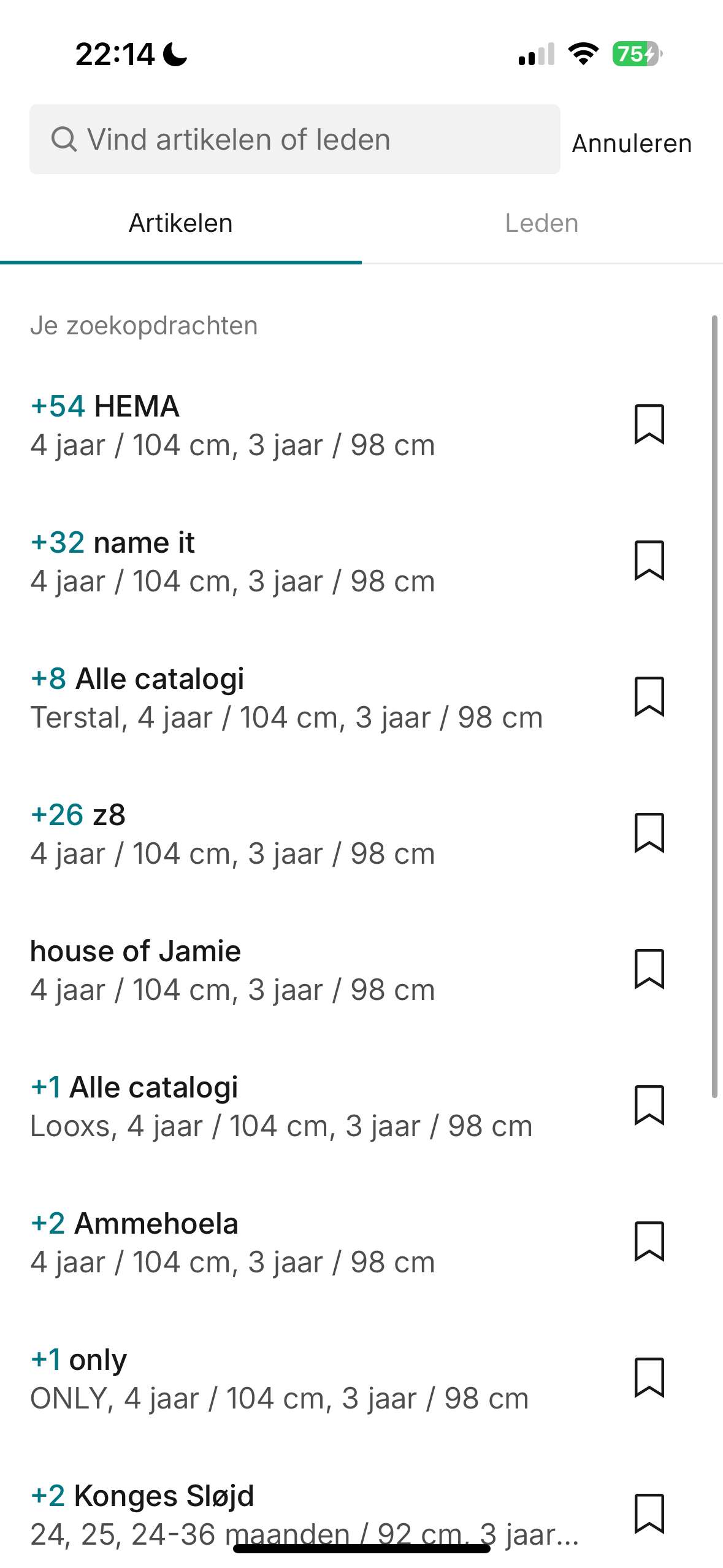Toggle the bookmark for house of Jamie

649,969
